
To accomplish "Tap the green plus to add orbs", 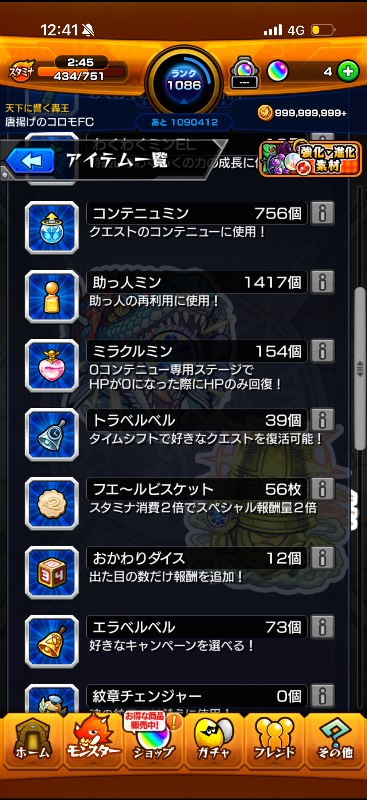I will pyautogui.click(x=349, y=71).
